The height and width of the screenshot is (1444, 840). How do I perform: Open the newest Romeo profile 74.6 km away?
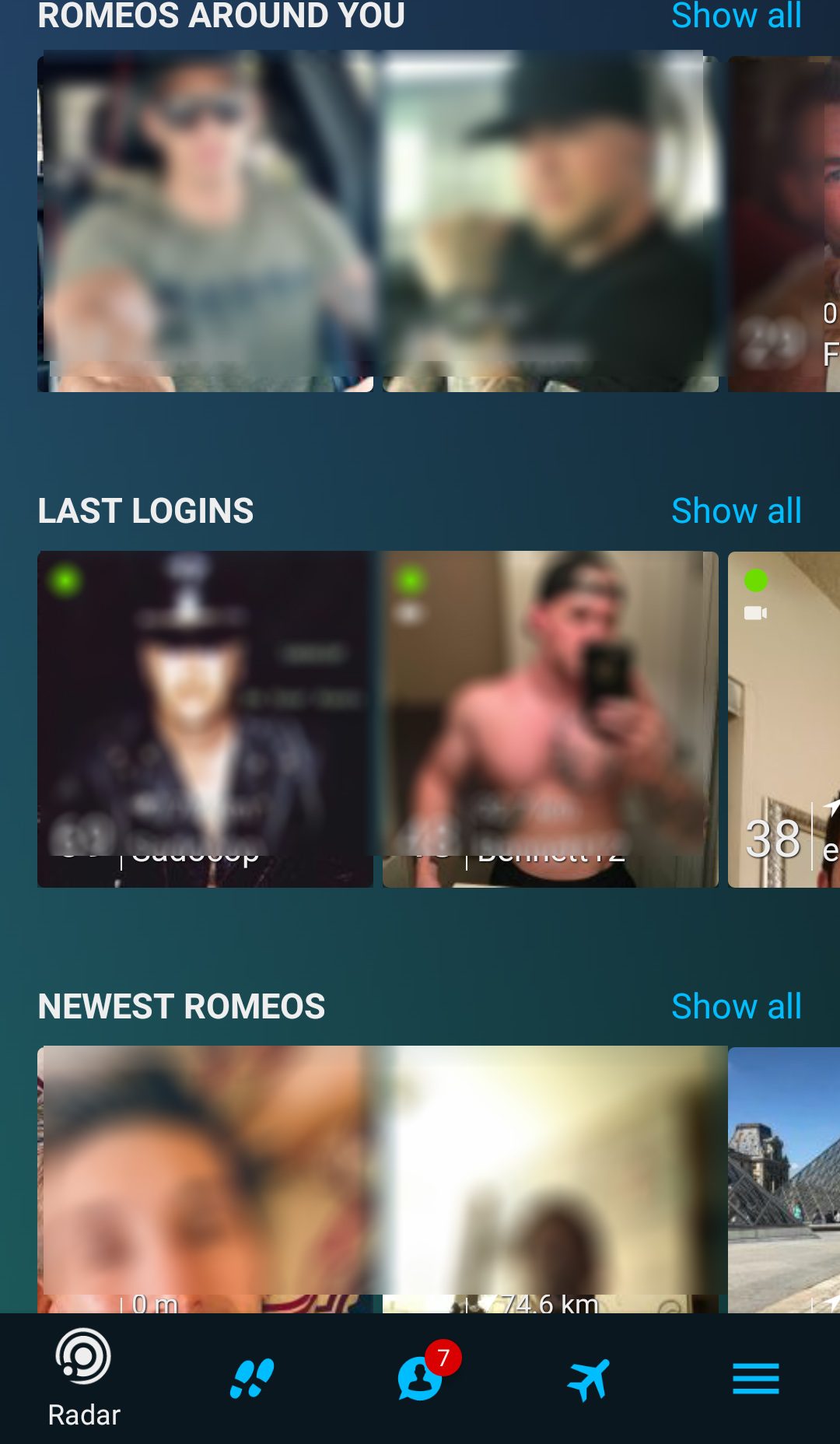551,1179
